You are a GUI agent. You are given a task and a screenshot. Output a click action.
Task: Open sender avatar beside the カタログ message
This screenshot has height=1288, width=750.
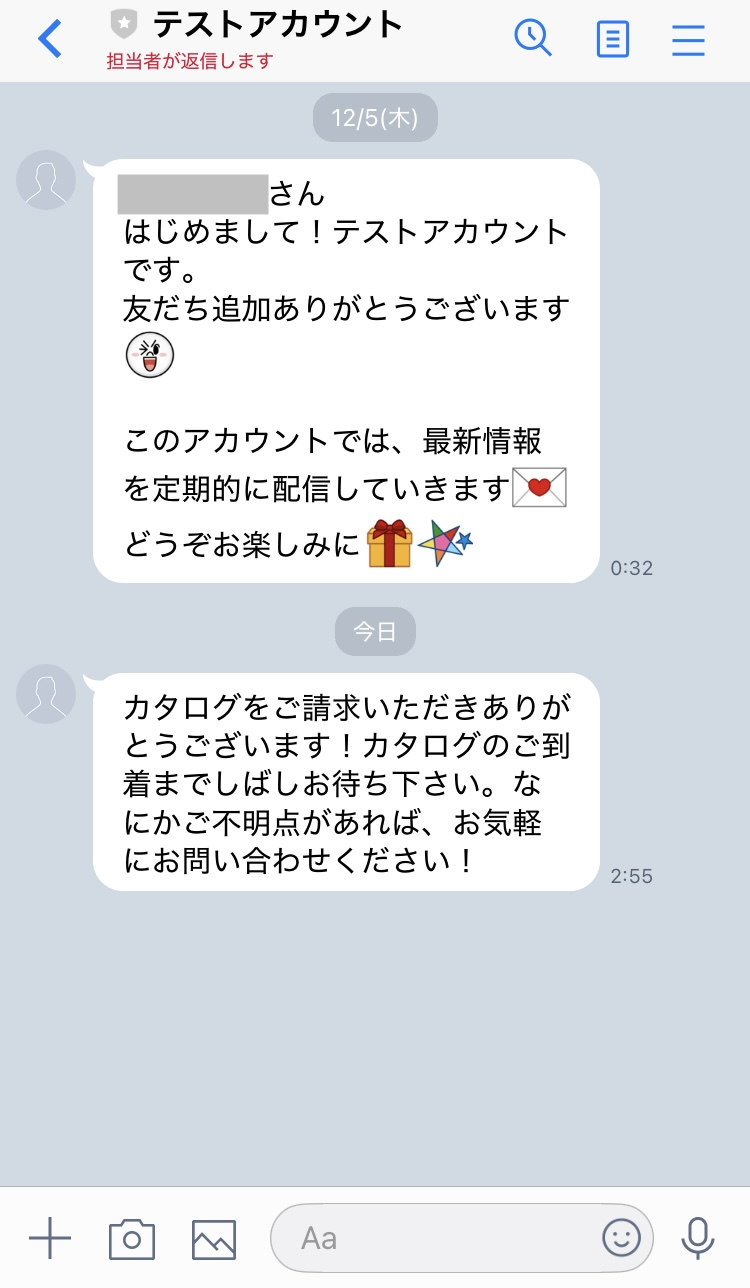click(x=46, y=694)
